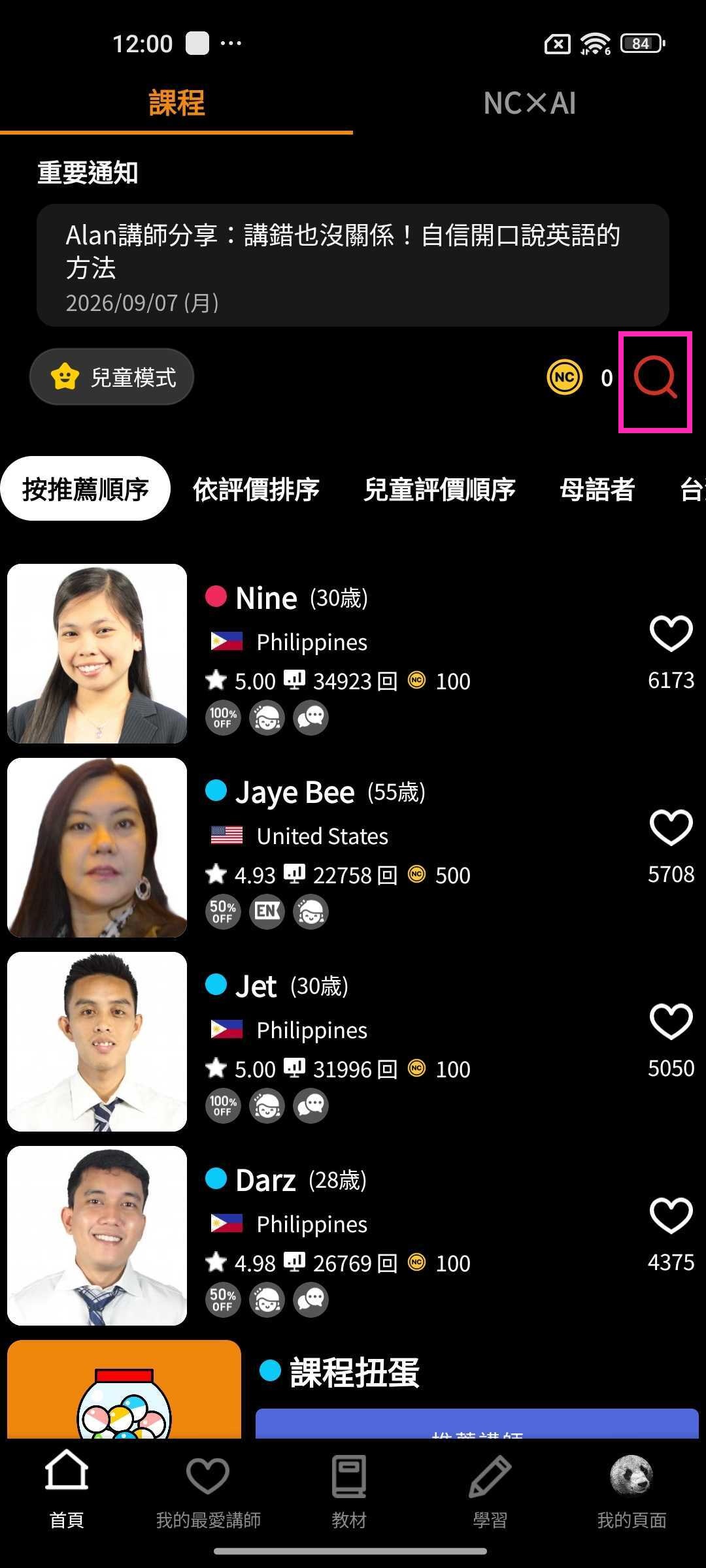Sort teachers by 依評價排序

click(x=256, y=489)
